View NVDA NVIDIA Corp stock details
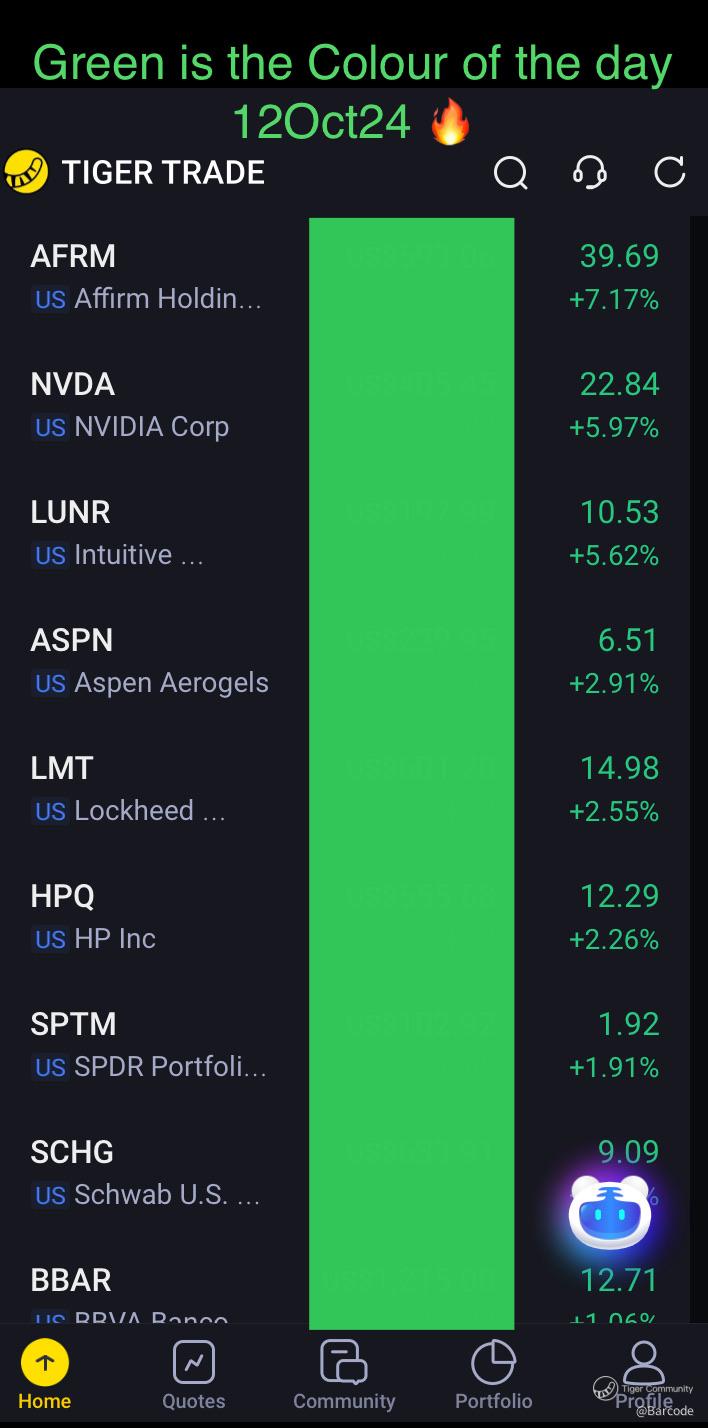708x1428 pixels. tap(150, 405)
